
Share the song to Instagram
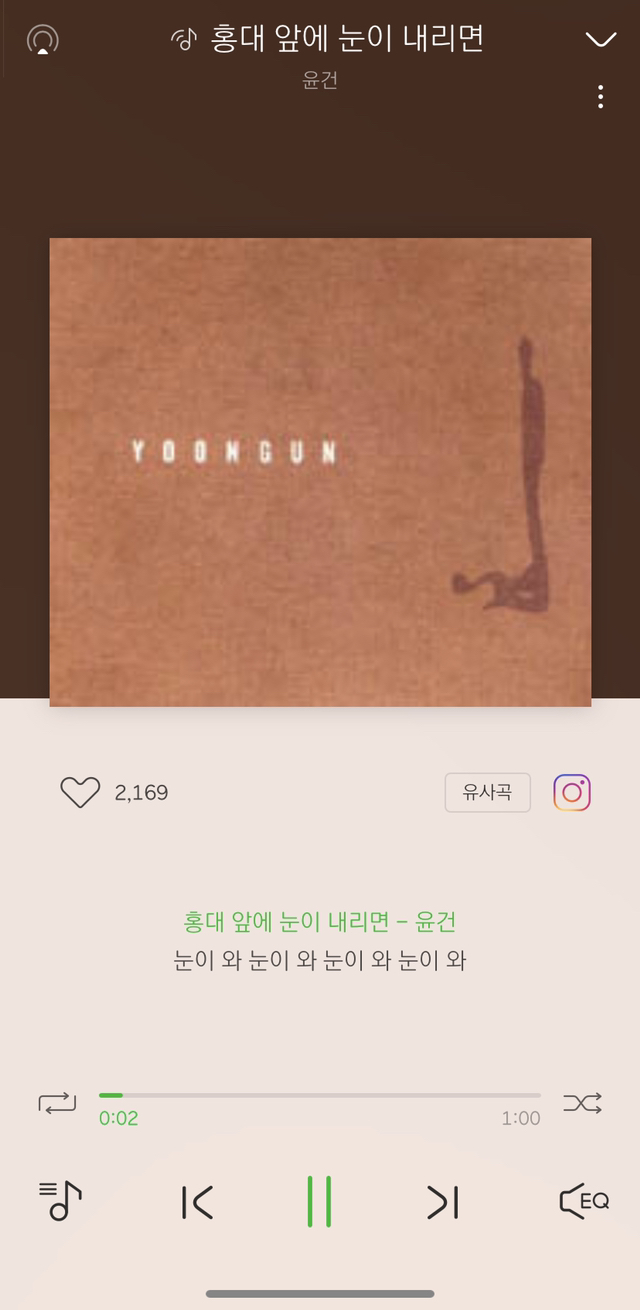click(x=572, y=792)
